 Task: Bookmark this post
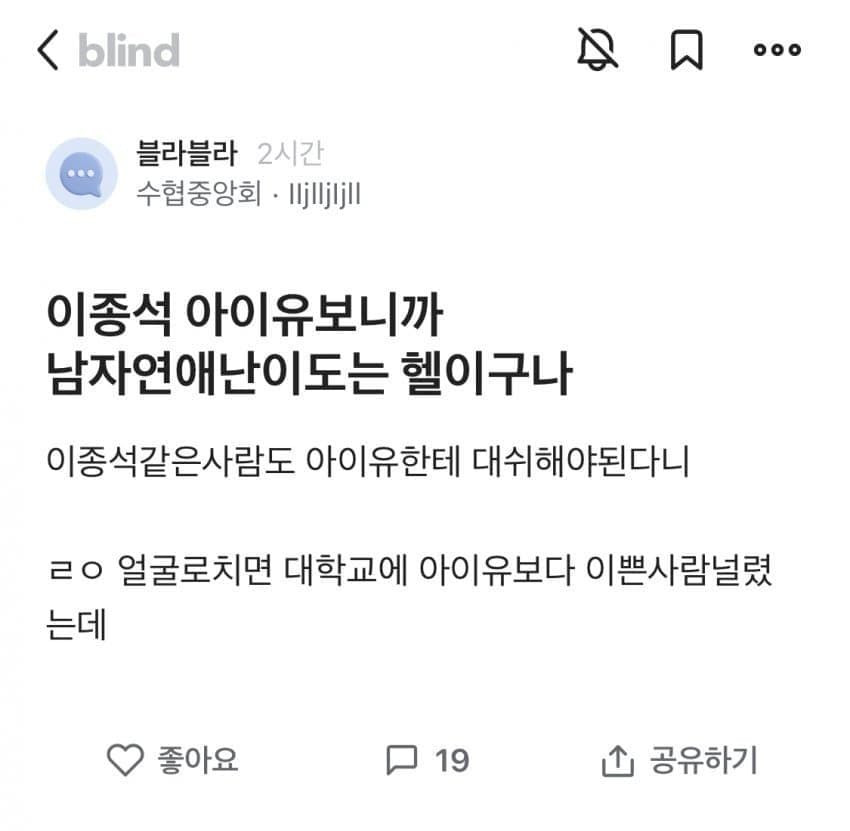point(686,49)
